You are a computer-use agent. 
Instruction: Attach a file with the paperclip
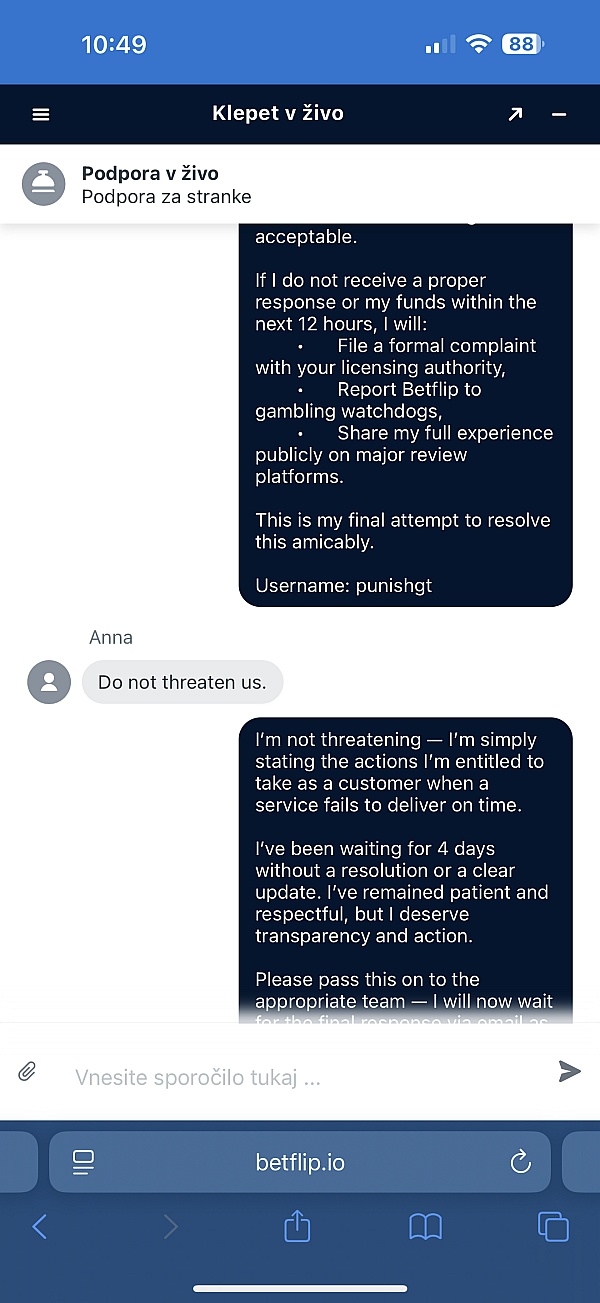[x=27, y=1071]
